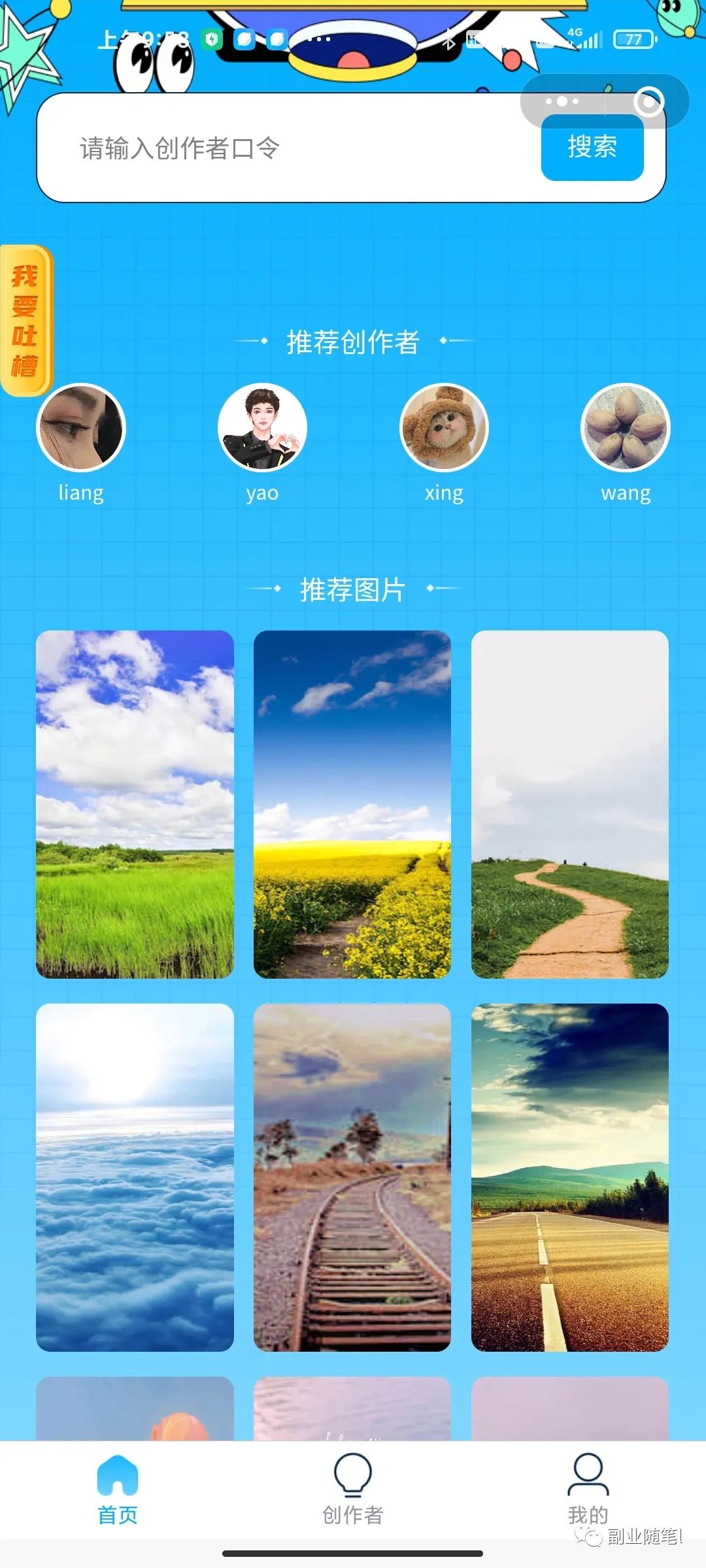706x1568 pixels.
Task: Click the battery indicator in status bar
Action: point(630,41)
